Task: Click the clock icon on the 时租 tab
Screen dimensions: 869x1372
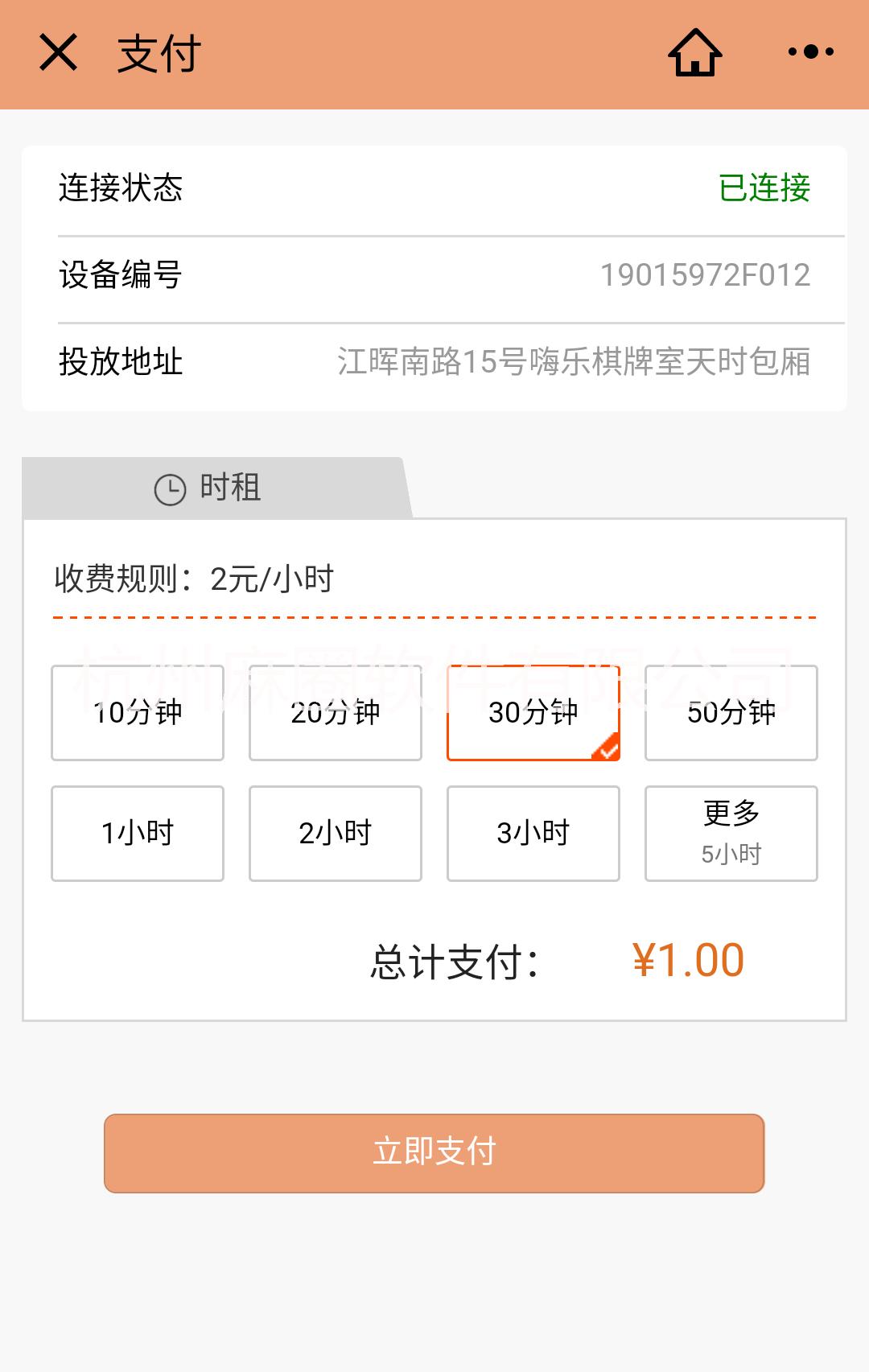Action: coord(170,486)
